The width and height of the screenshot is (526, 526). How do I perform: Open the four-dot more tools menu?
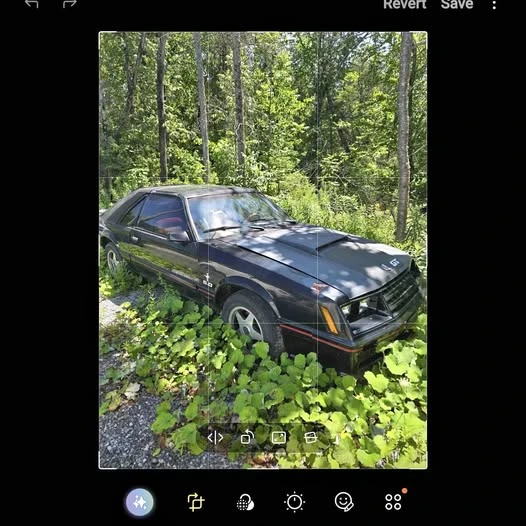coord(393,502)
